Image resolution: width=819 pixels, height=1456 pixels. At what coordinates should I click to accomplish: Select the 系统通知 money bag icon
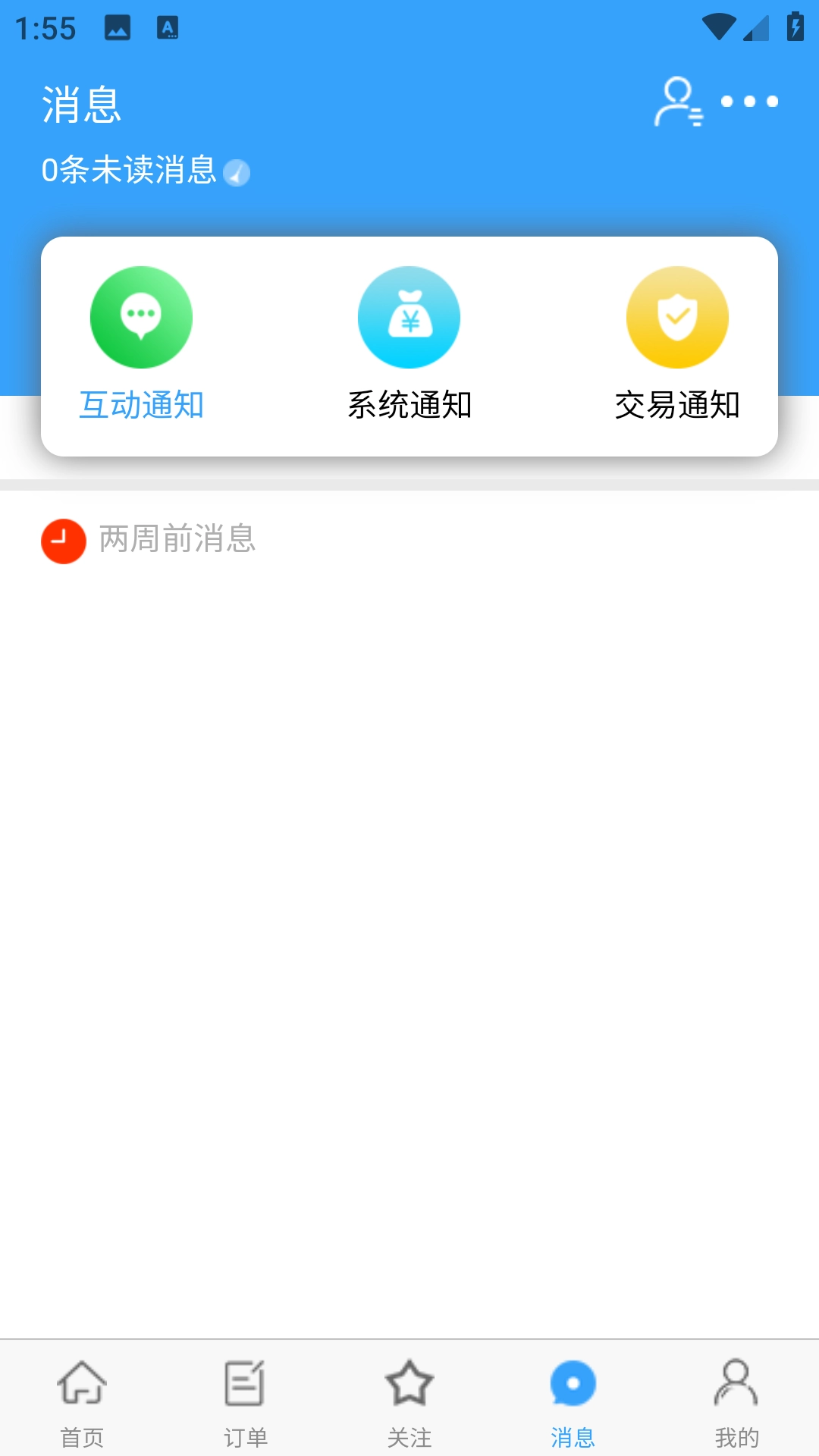click(x=409, y=317)
